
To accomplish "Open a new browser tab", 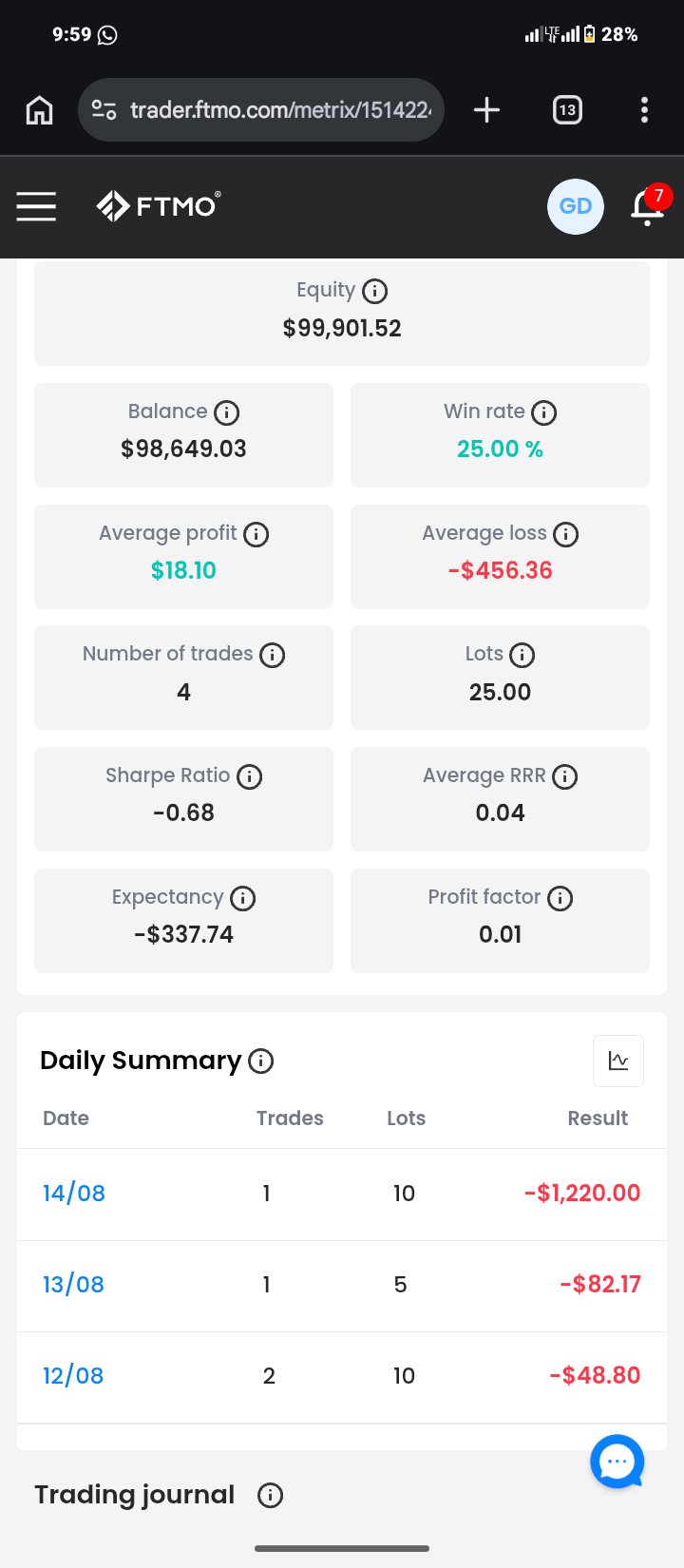I will (486, 110).
